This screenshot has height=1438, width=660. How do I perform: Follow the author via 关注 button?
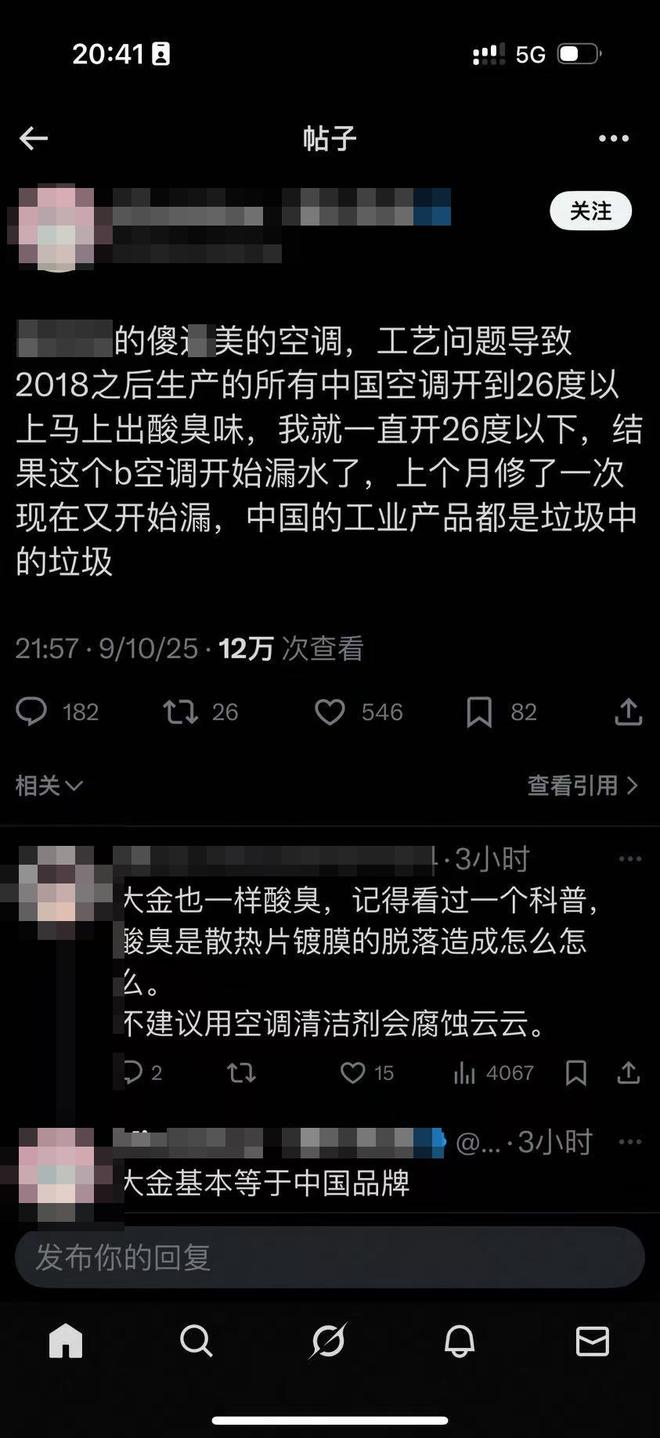[x=590, y=211]
